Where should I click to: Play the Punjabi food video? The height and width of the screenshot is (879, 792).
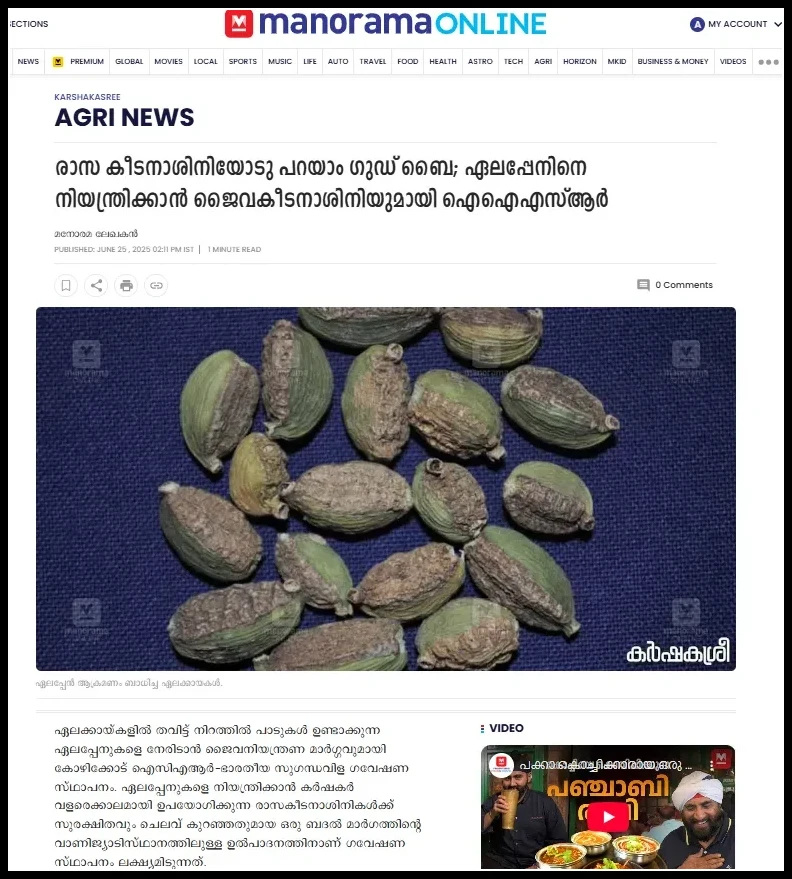pyautogui.click(x=607, y=817)
